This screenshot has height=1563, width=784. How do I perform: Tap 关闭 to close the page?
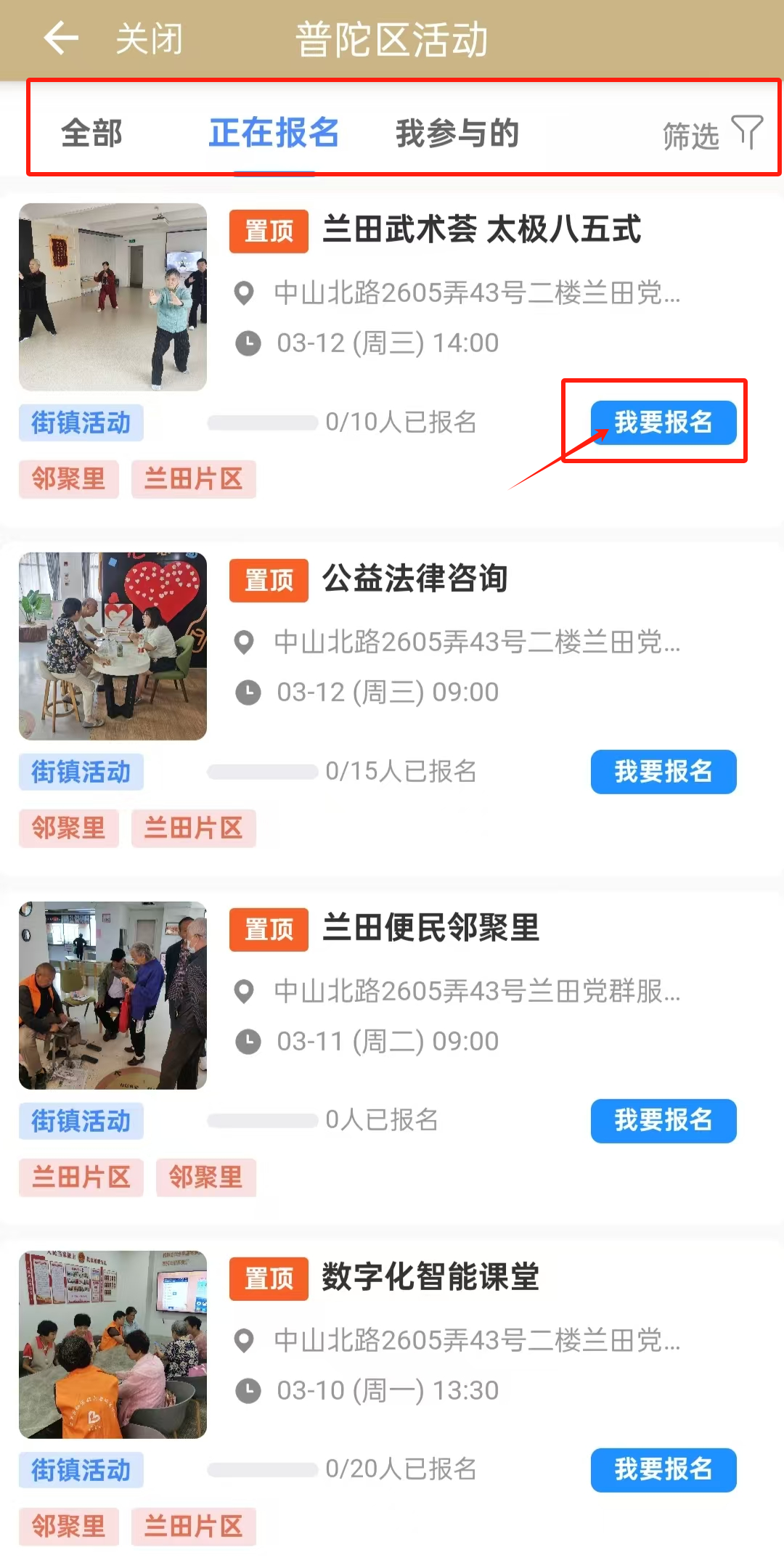[x=150, y=39]
